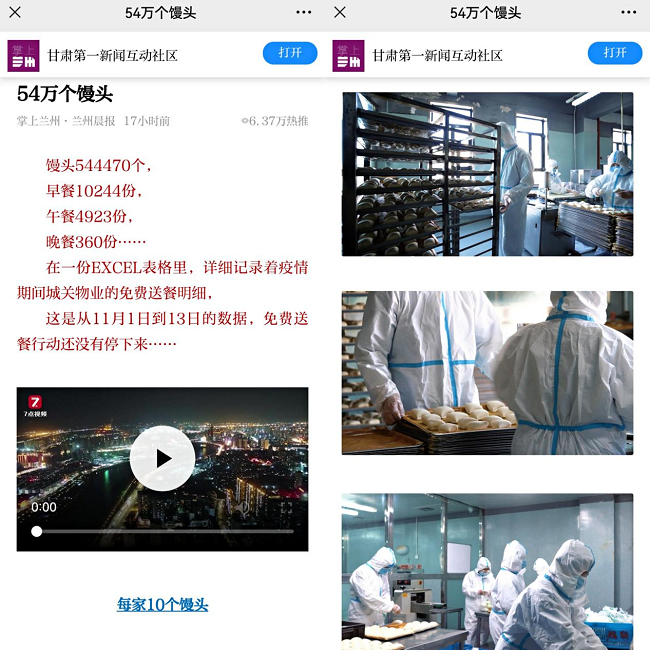Open overflow menu on the page with photos
This screenshot has height=650, width=650.
point(628,12)
